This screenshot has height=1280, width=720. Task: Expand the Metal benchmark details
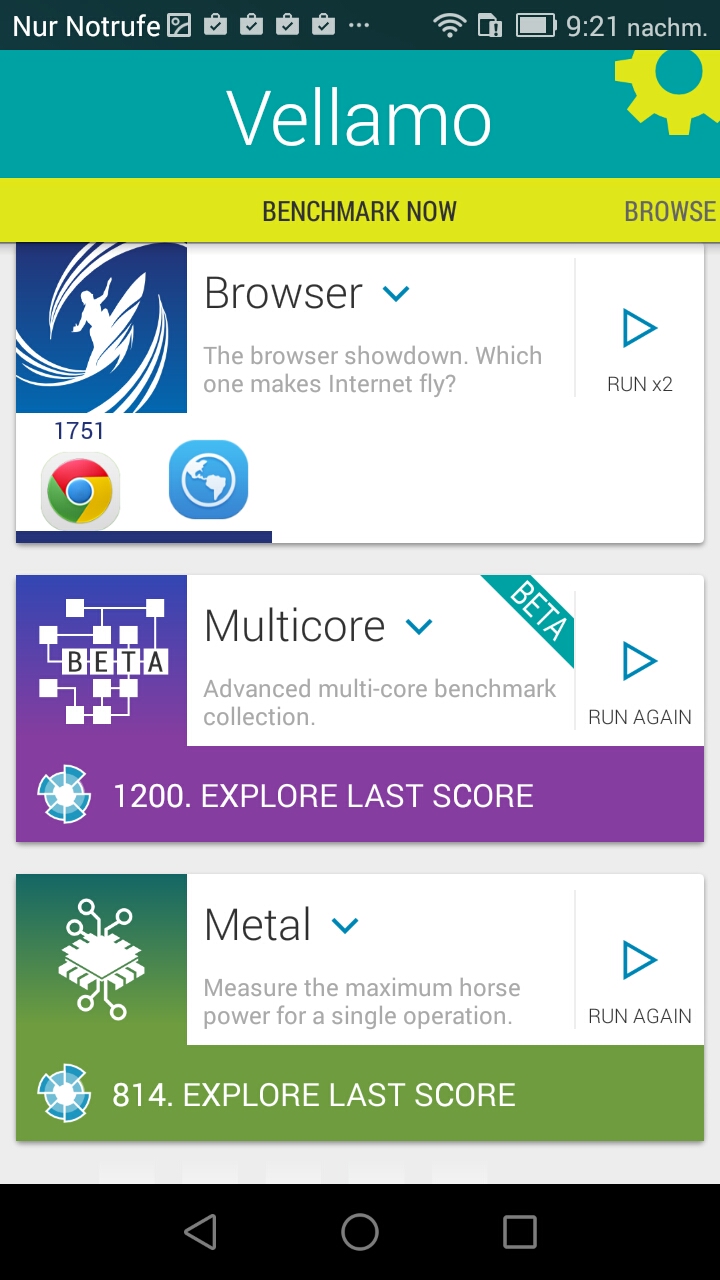click(x=345, y=926)
